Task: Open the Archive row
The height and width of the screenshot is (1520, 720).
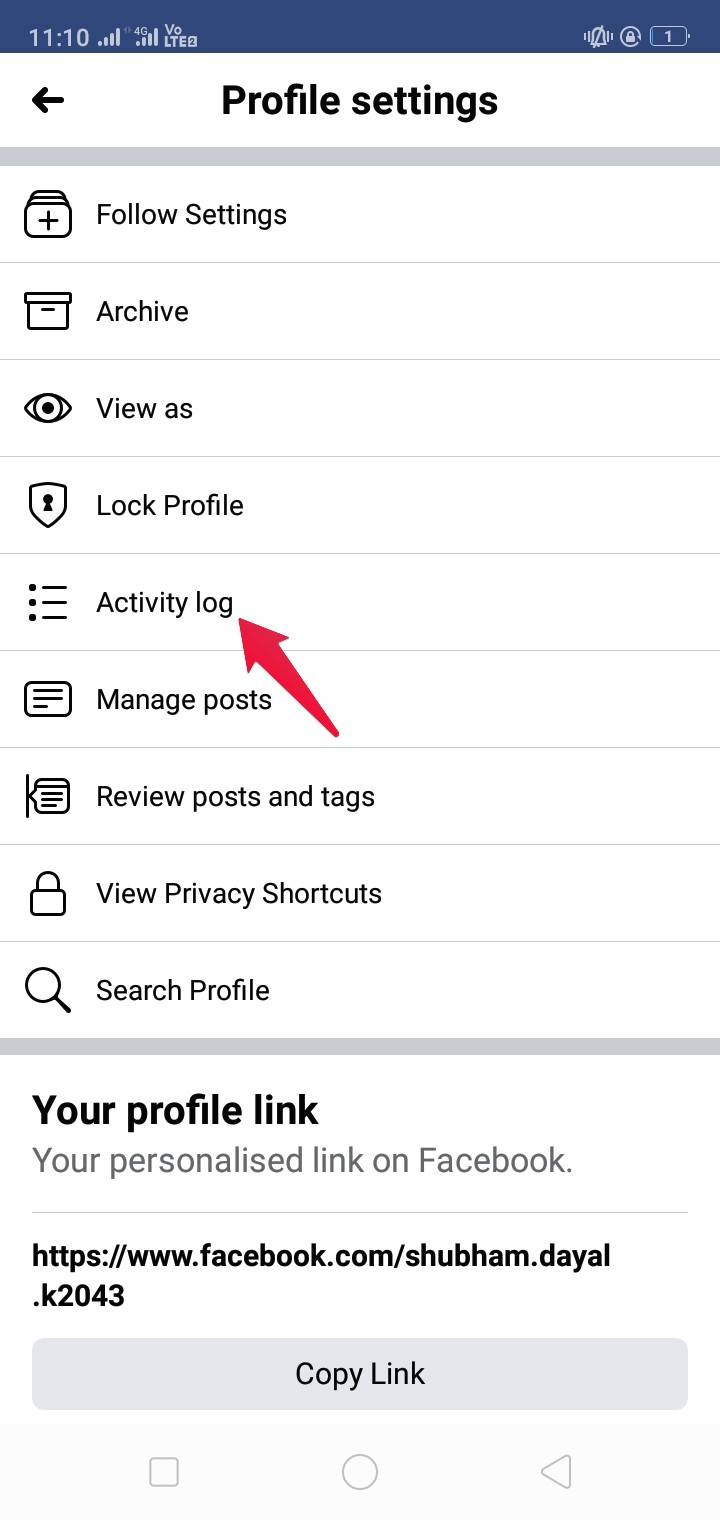Action: pos(142,312)
